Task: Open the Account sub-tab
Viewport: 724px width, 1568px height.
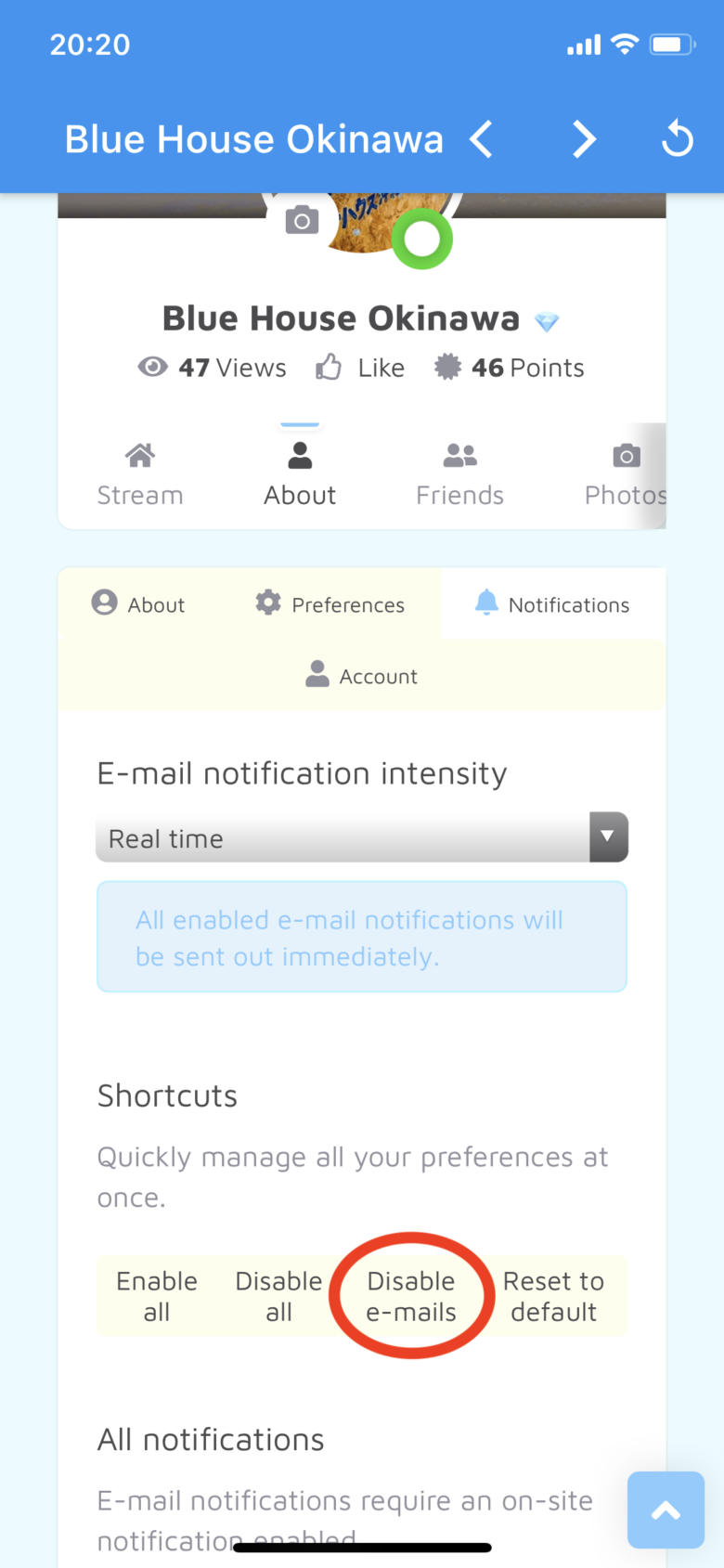Action: coord(362,676)
